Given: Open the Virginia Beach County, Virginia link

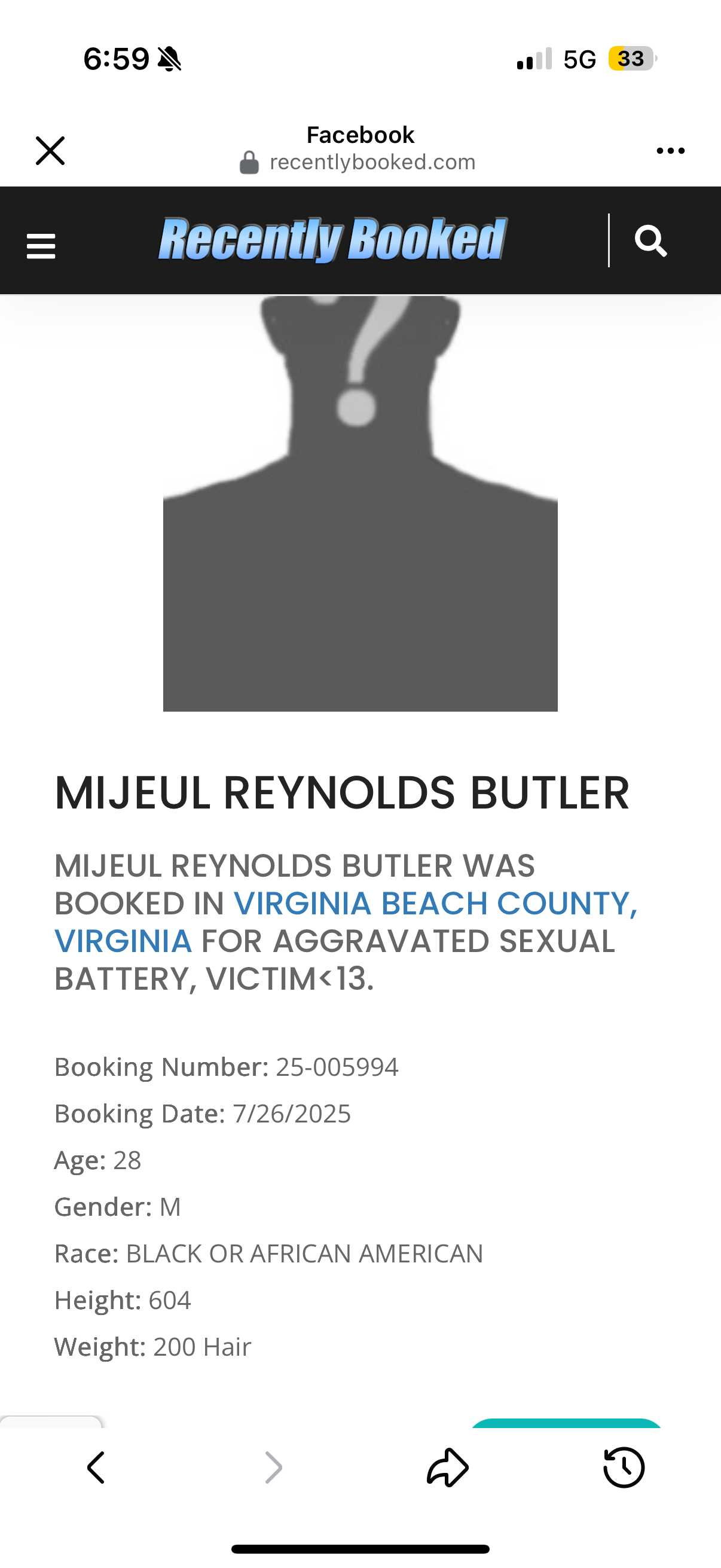Looking at the screenshot, I should (x=346, y=922).
